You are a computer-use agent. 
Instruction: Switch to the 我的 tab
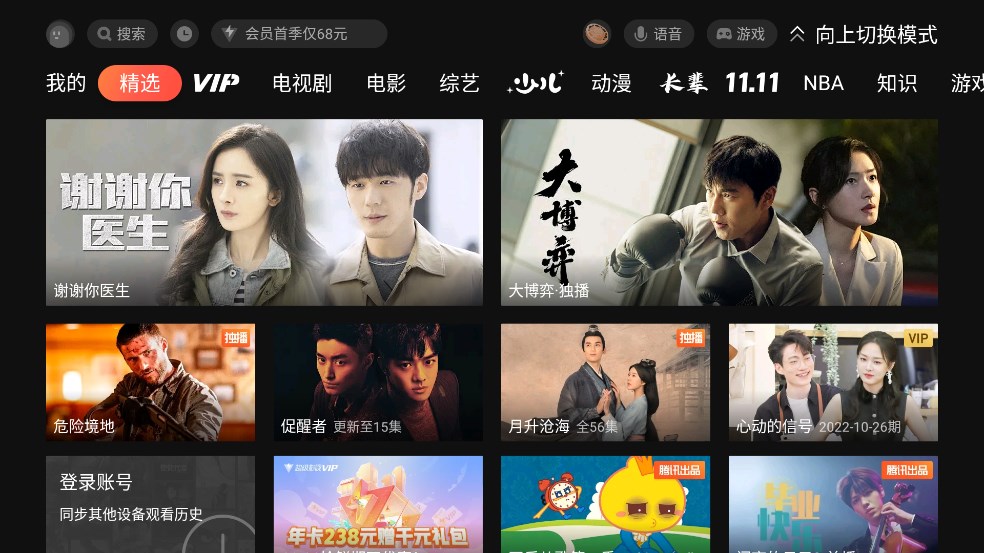[66, 83]
